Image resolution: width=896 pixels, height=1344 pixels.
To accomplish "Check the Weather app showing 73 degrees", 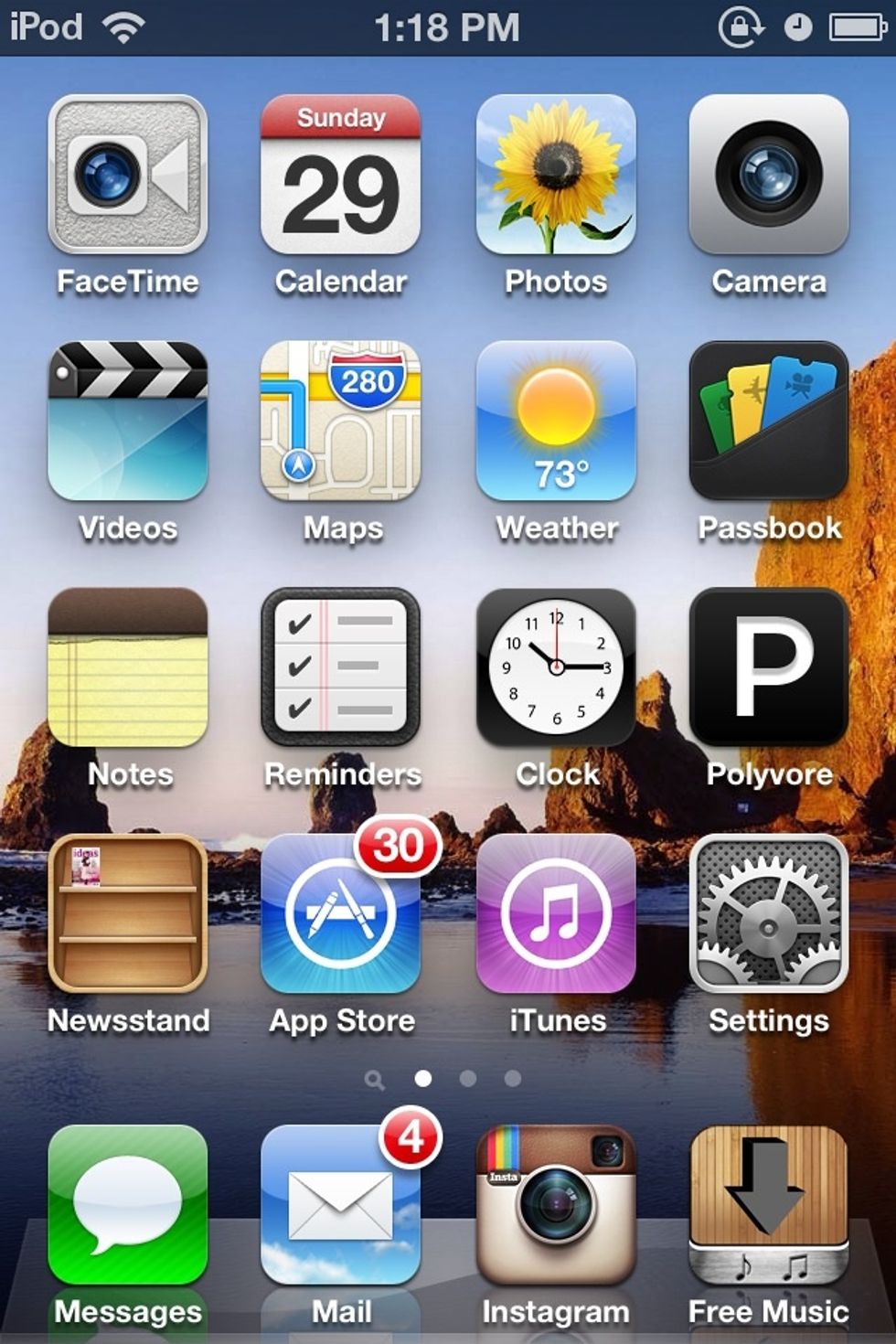I will coord(555,425).
